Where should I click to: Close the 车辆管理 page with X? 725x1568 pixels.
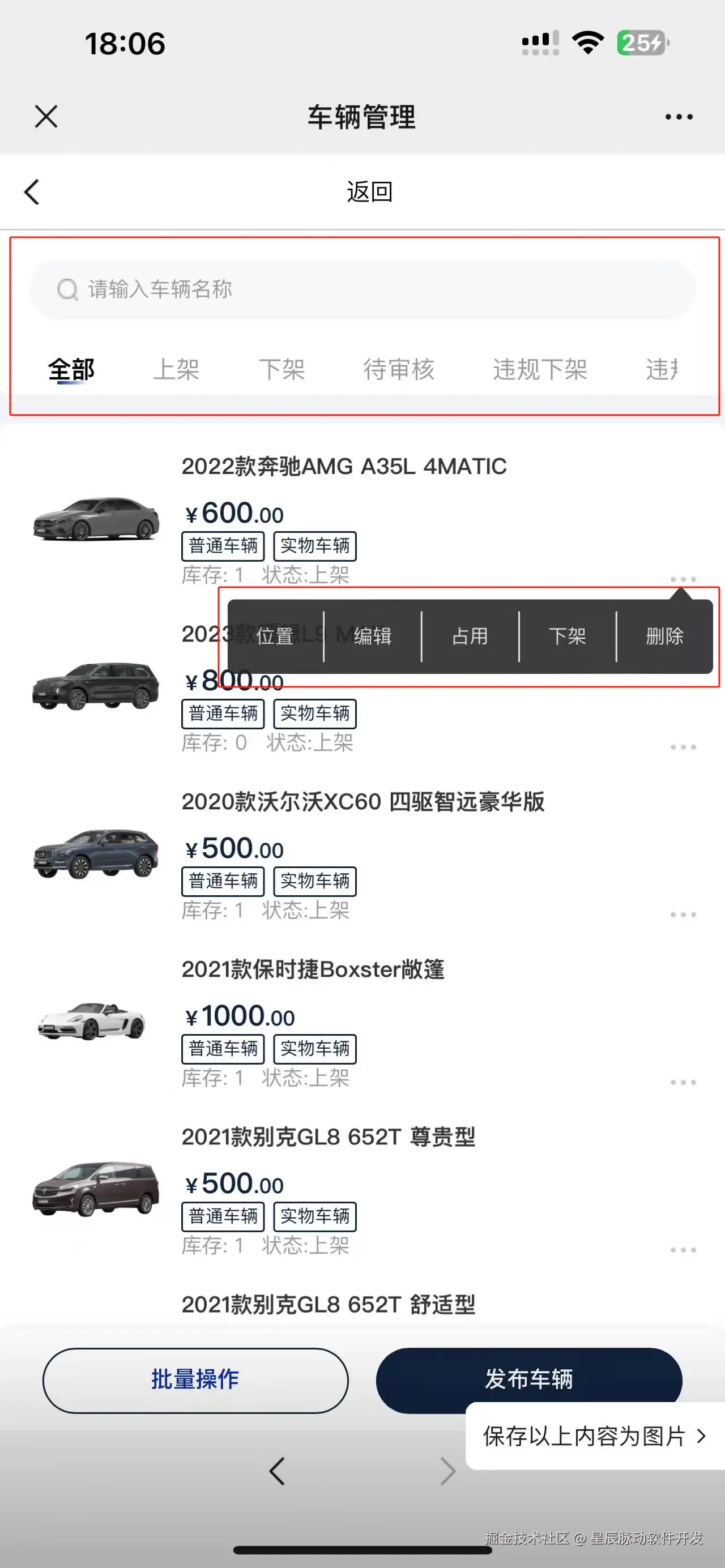[x=46, y=116]
